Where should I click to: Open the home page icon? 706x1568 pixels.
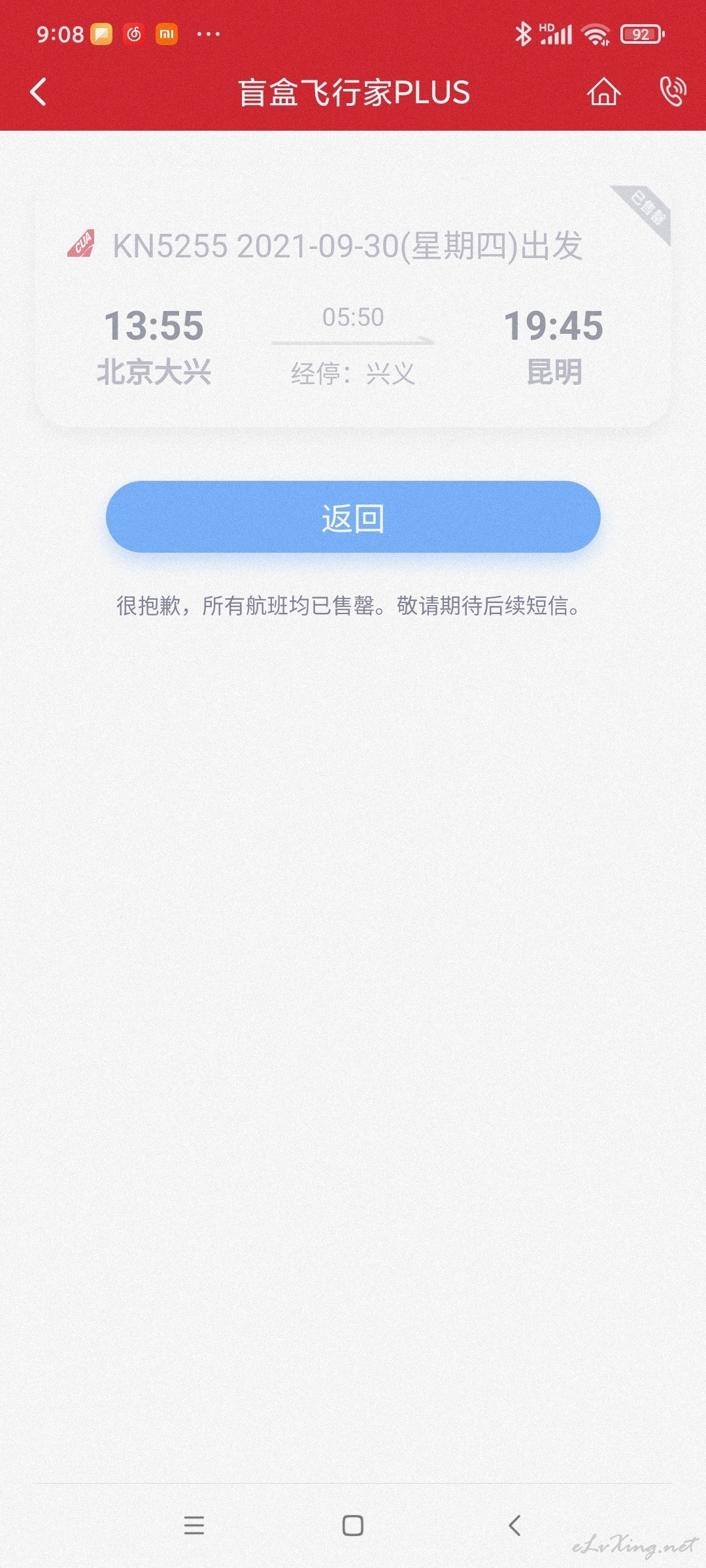coord(603,91)
